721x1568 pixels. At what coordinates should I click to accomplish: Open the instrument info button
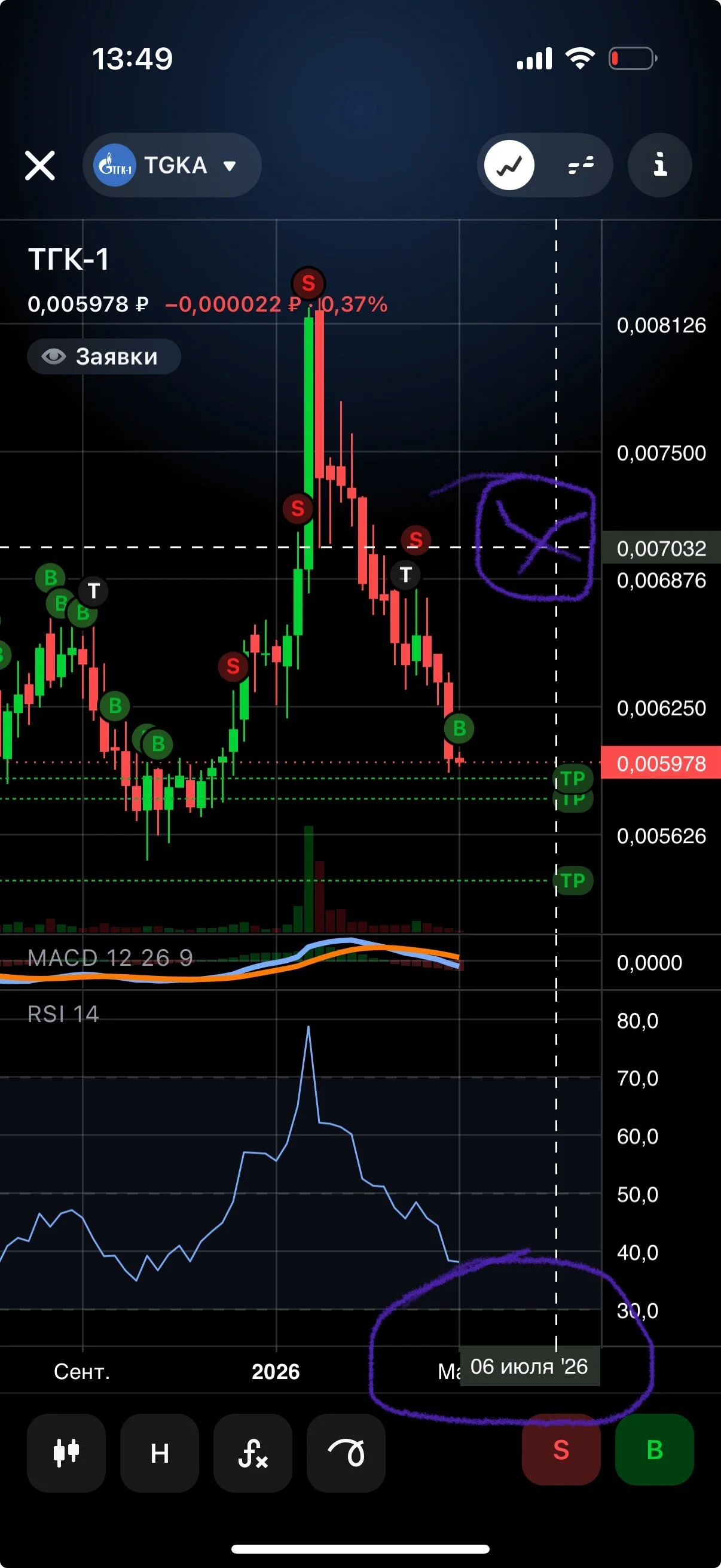click(x=659, y=165)
